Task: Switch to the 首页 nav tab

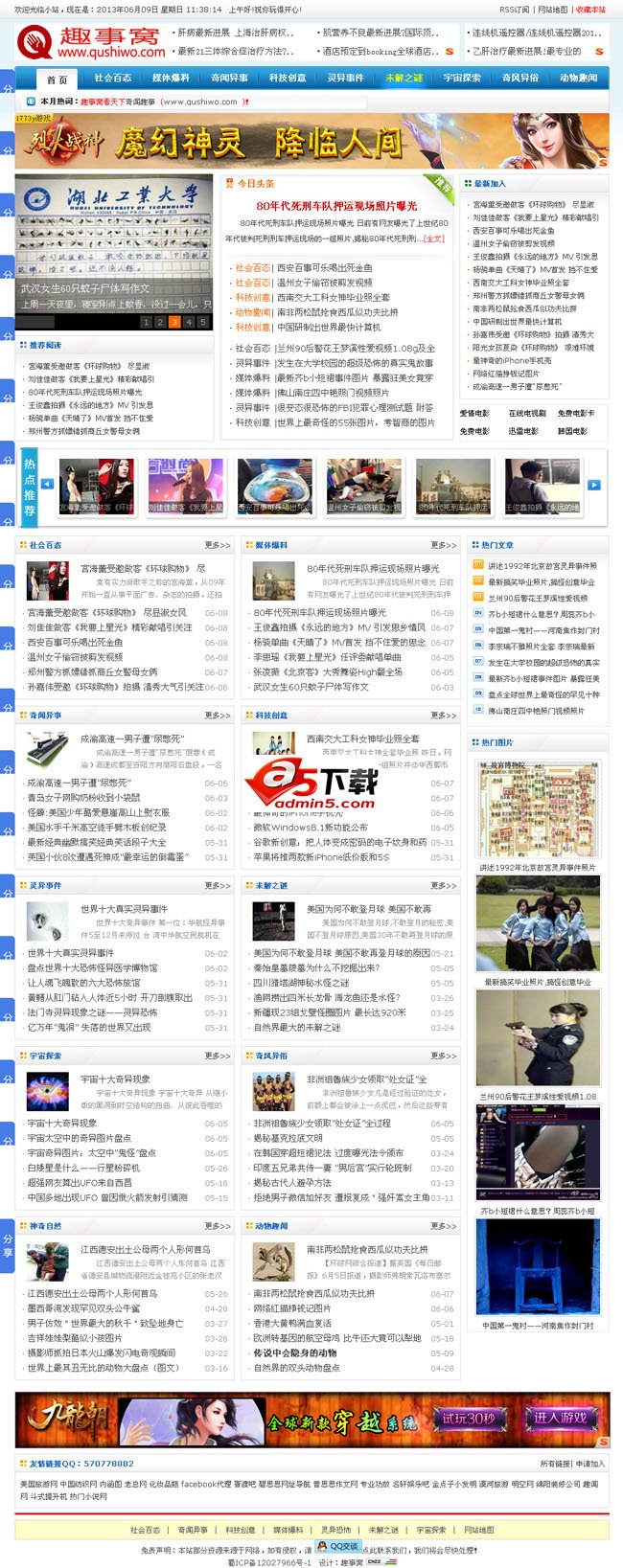Action: click(58, 80)
